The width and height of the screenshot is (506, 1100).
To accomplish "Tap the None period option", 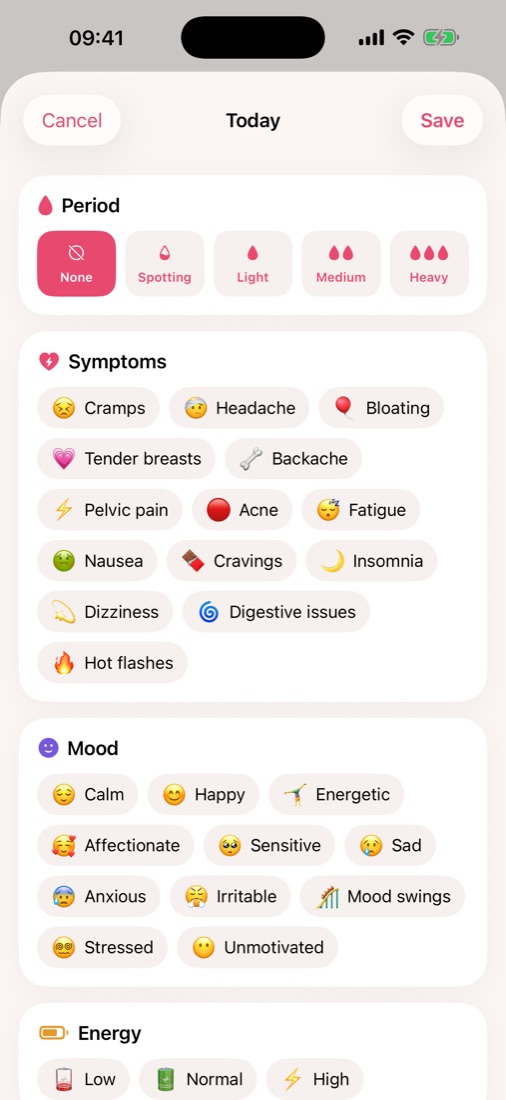I will pos(76,264).
